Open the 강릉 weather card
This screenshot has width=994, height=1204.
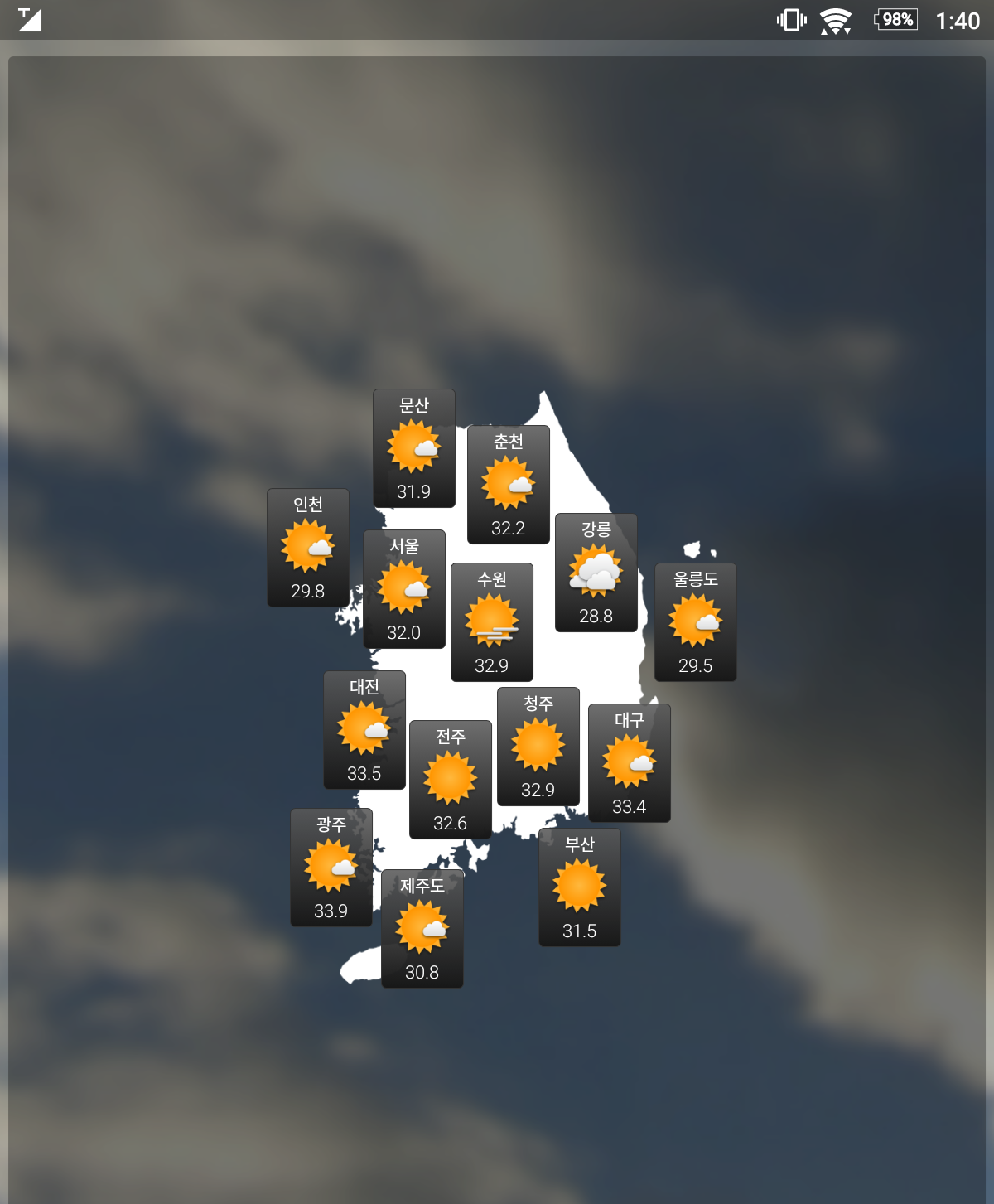coord(596,572)
